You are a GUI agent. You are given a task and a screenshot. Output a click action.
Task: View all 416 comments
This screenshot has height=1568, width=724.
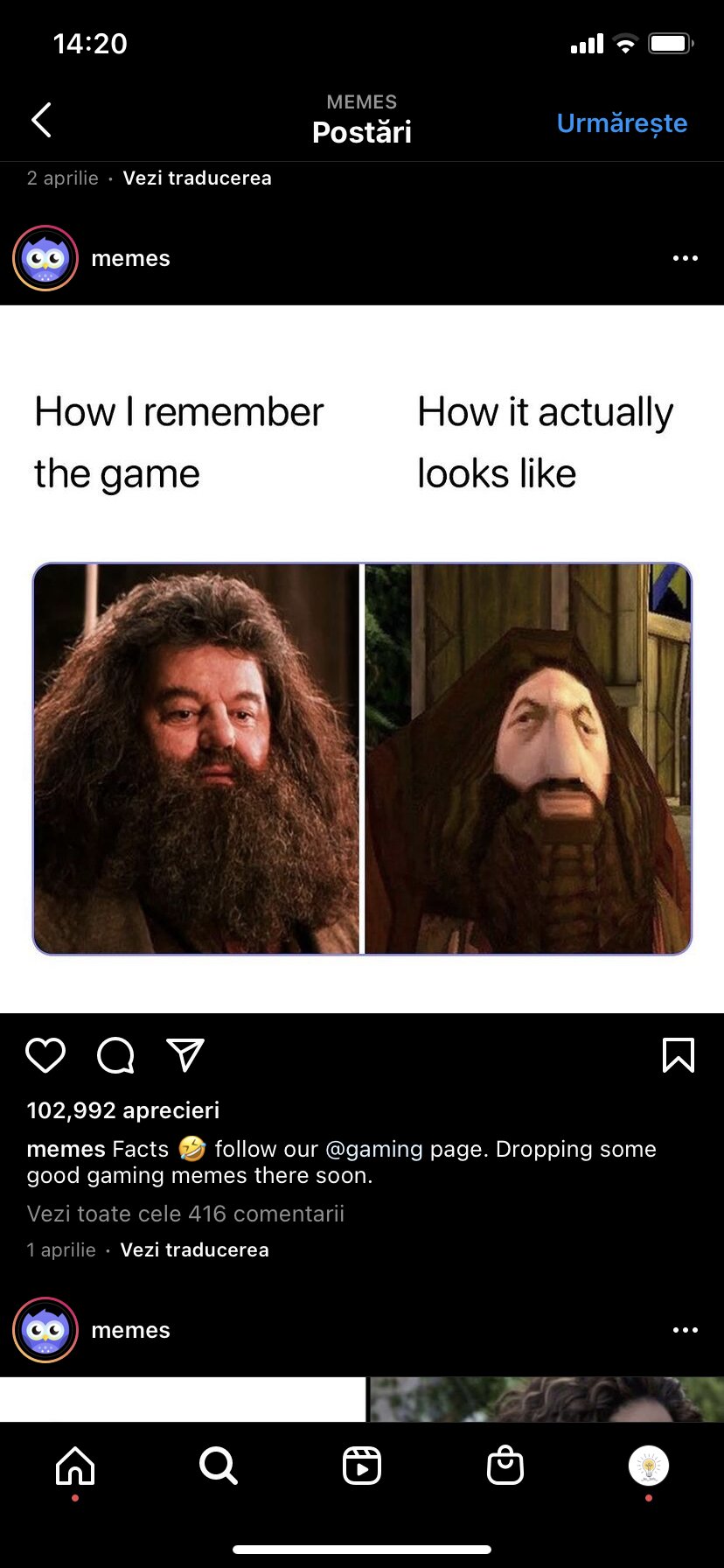[185, 1214]
